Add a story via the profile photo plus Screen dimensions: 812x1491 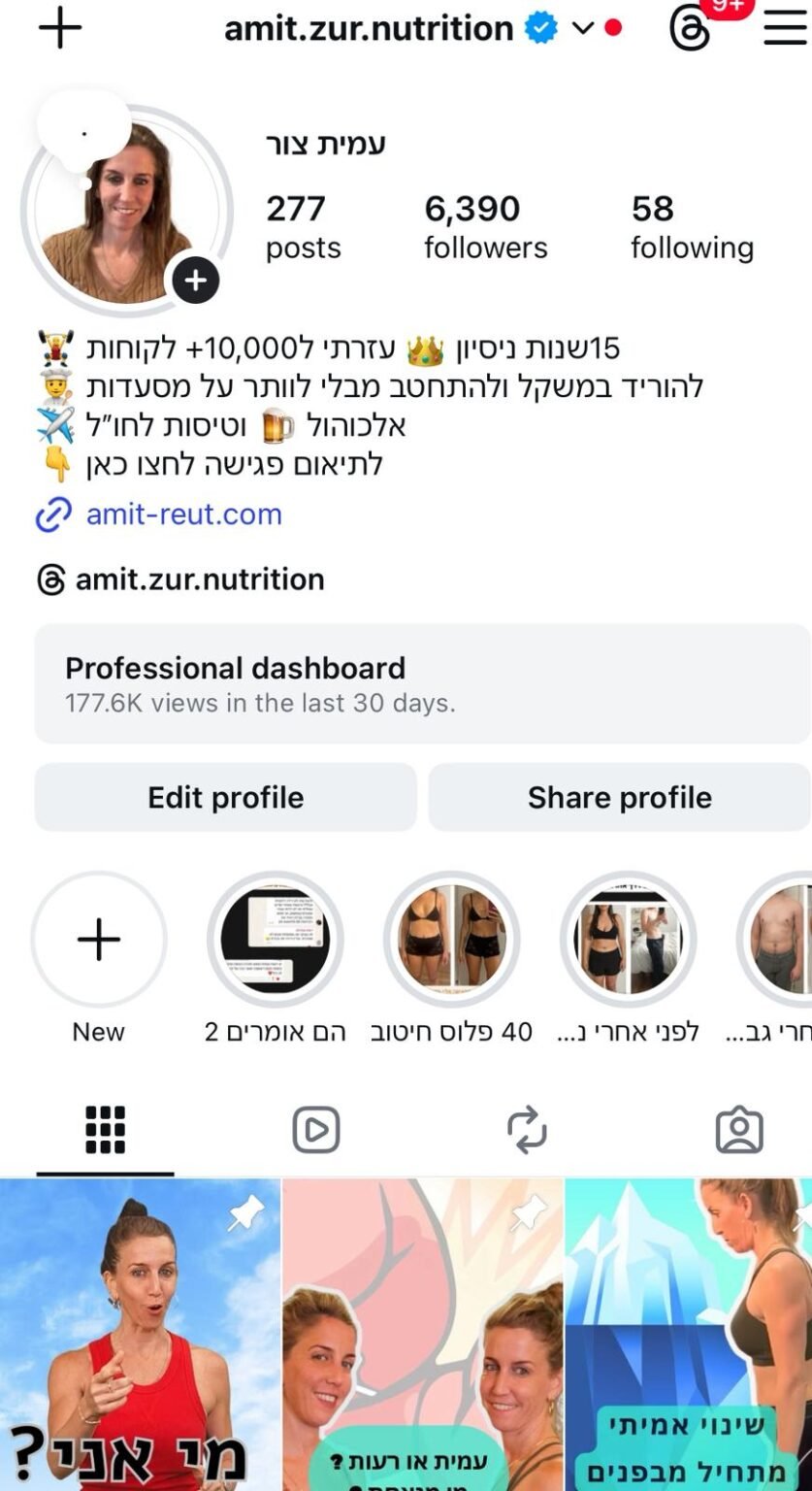click(196, 281)
